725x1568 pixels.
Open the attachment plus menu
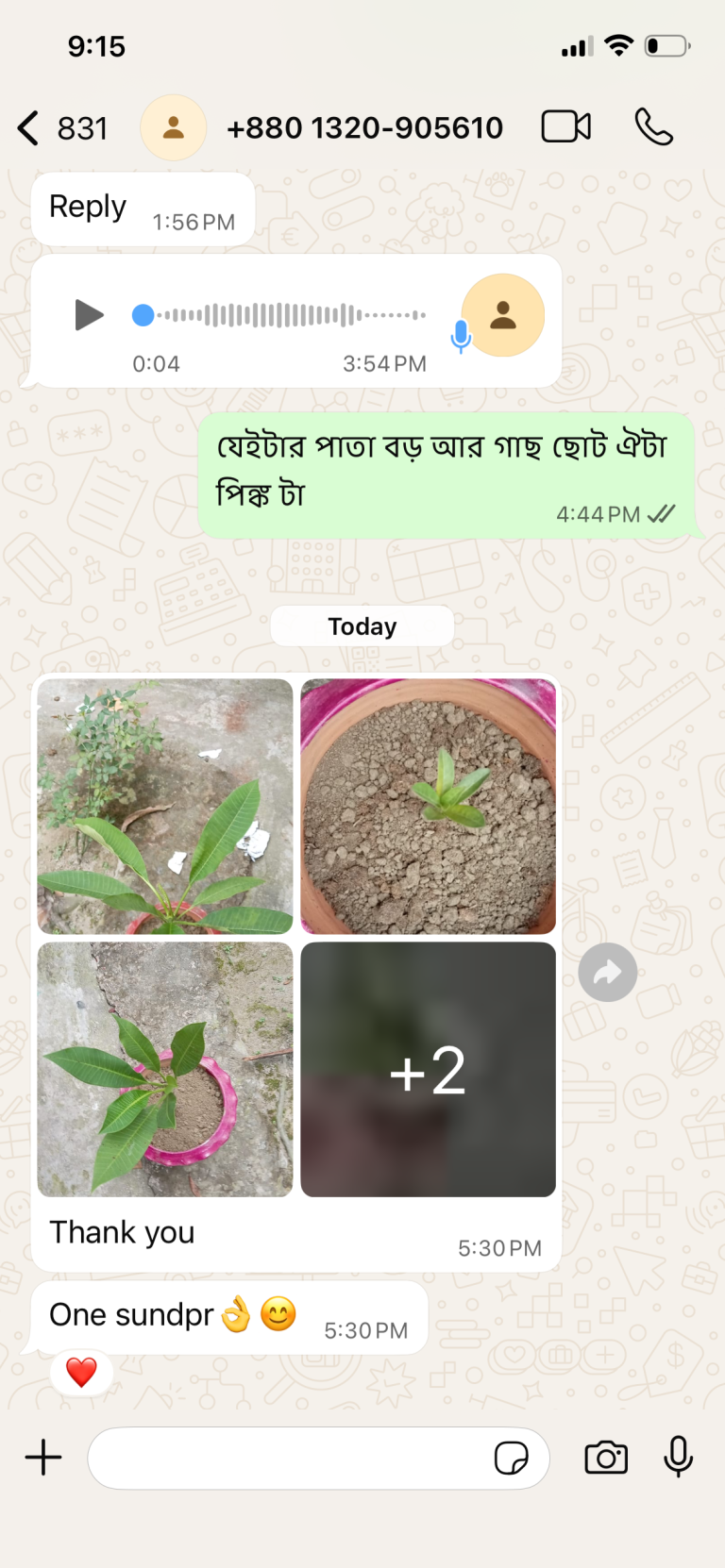[x=43, y=1458]
